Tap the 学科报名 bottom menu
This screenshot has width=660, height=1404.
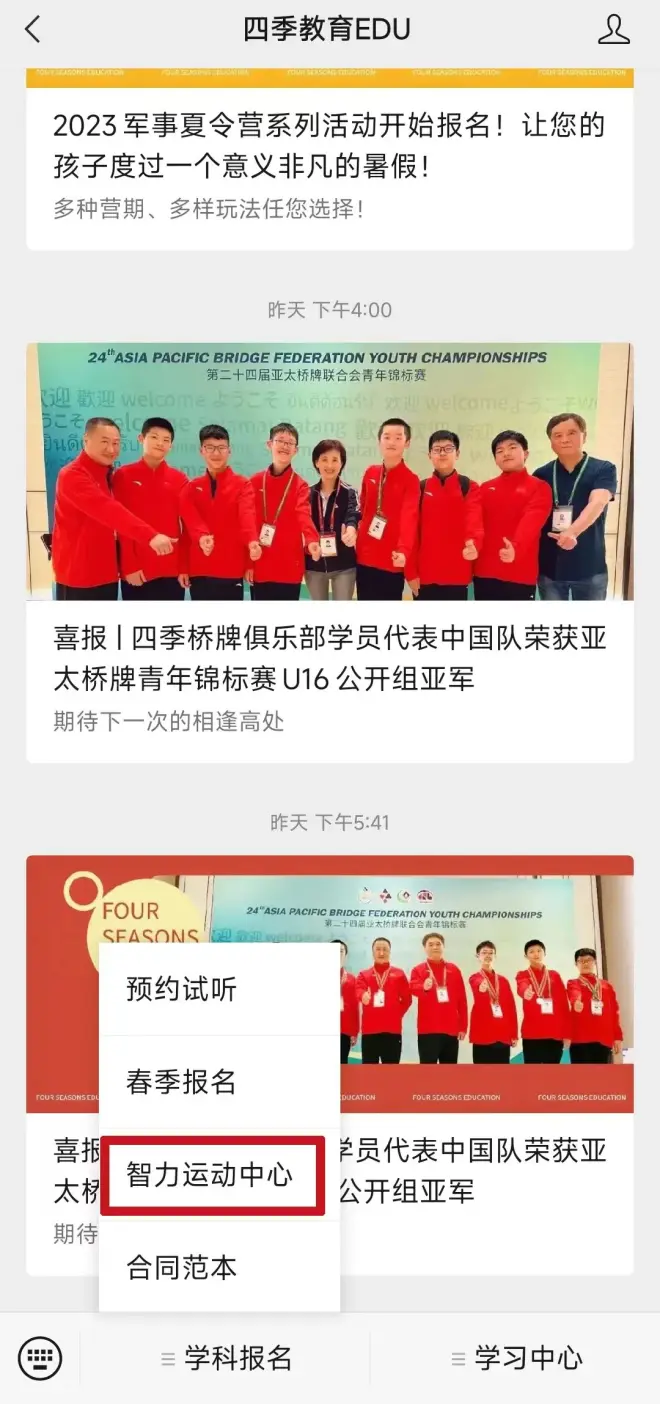click(x=227, y=1358)
